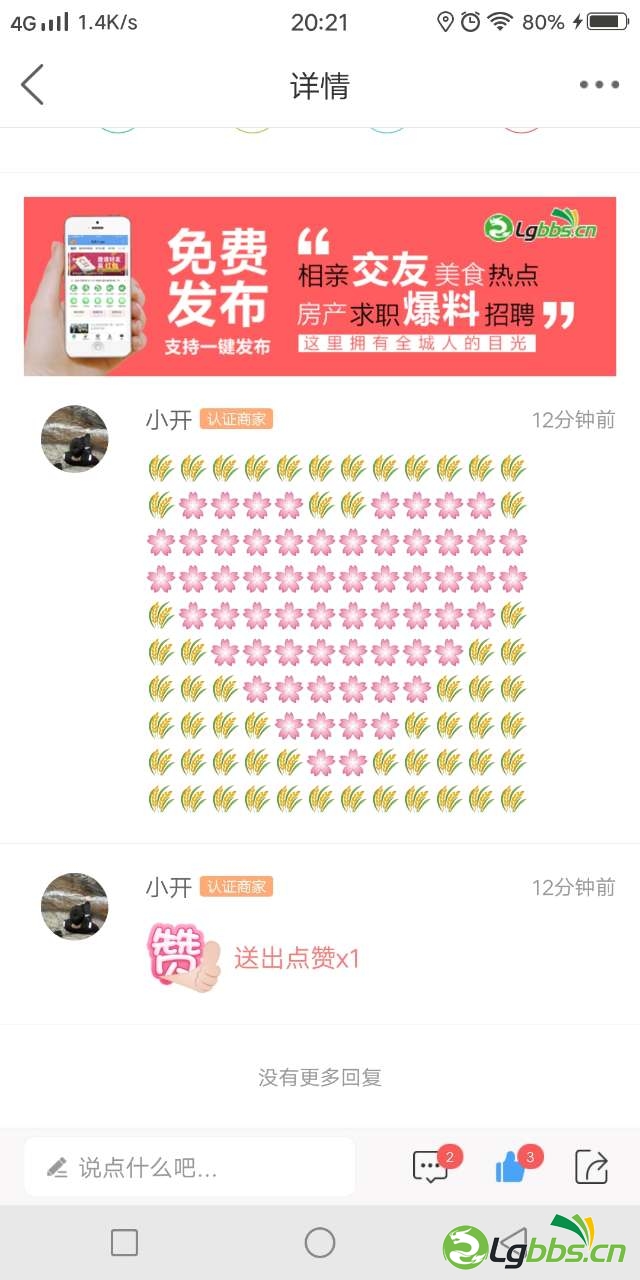Open the 免费发布 Lgbbs.cn banner
This screenshot has height=1280, width=640.
320,286
